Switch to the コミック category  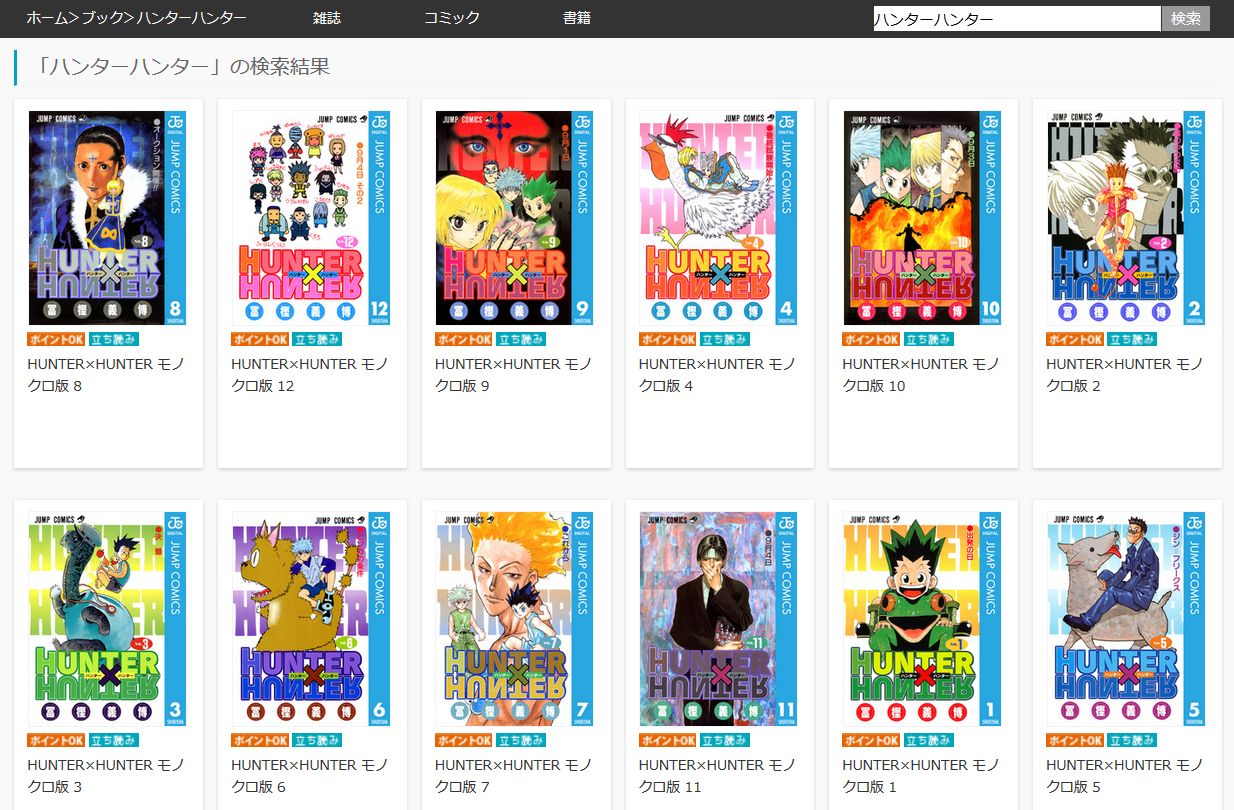(451, 18)
